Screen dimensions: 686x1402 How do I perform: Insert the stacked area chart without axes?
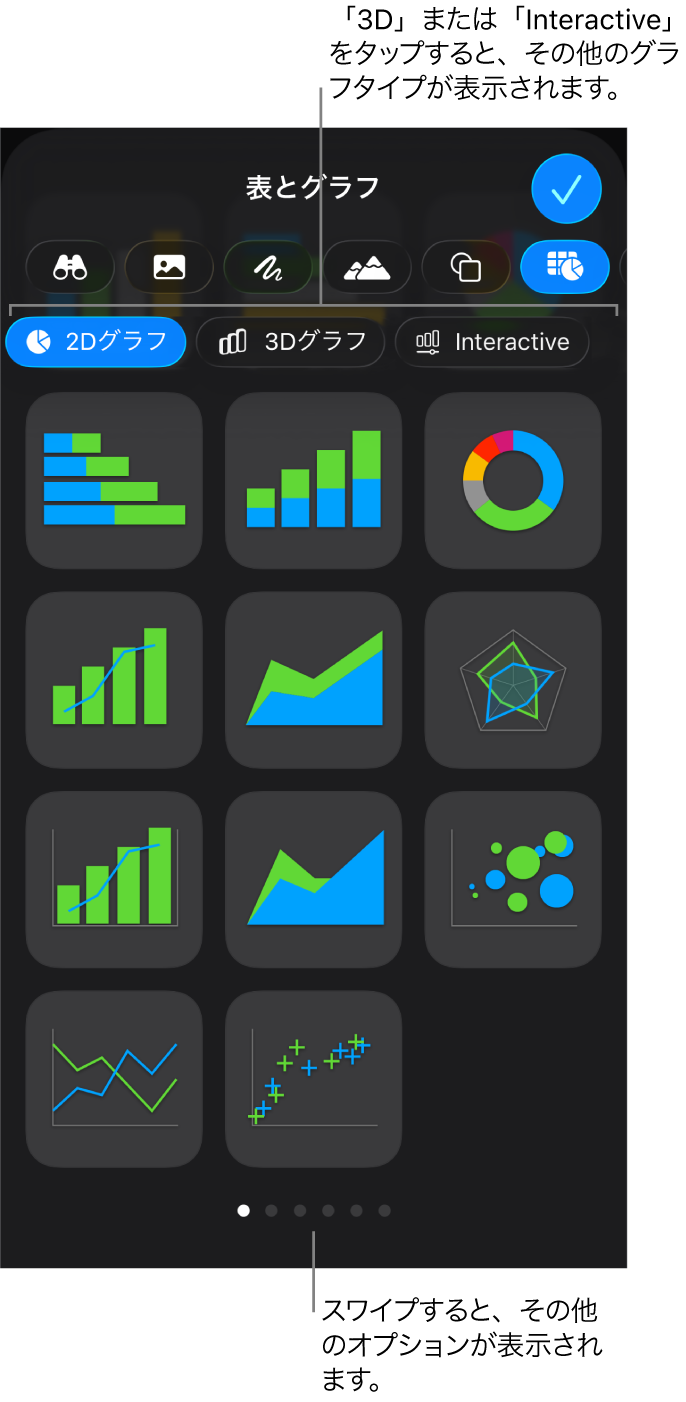pos(314,680)
